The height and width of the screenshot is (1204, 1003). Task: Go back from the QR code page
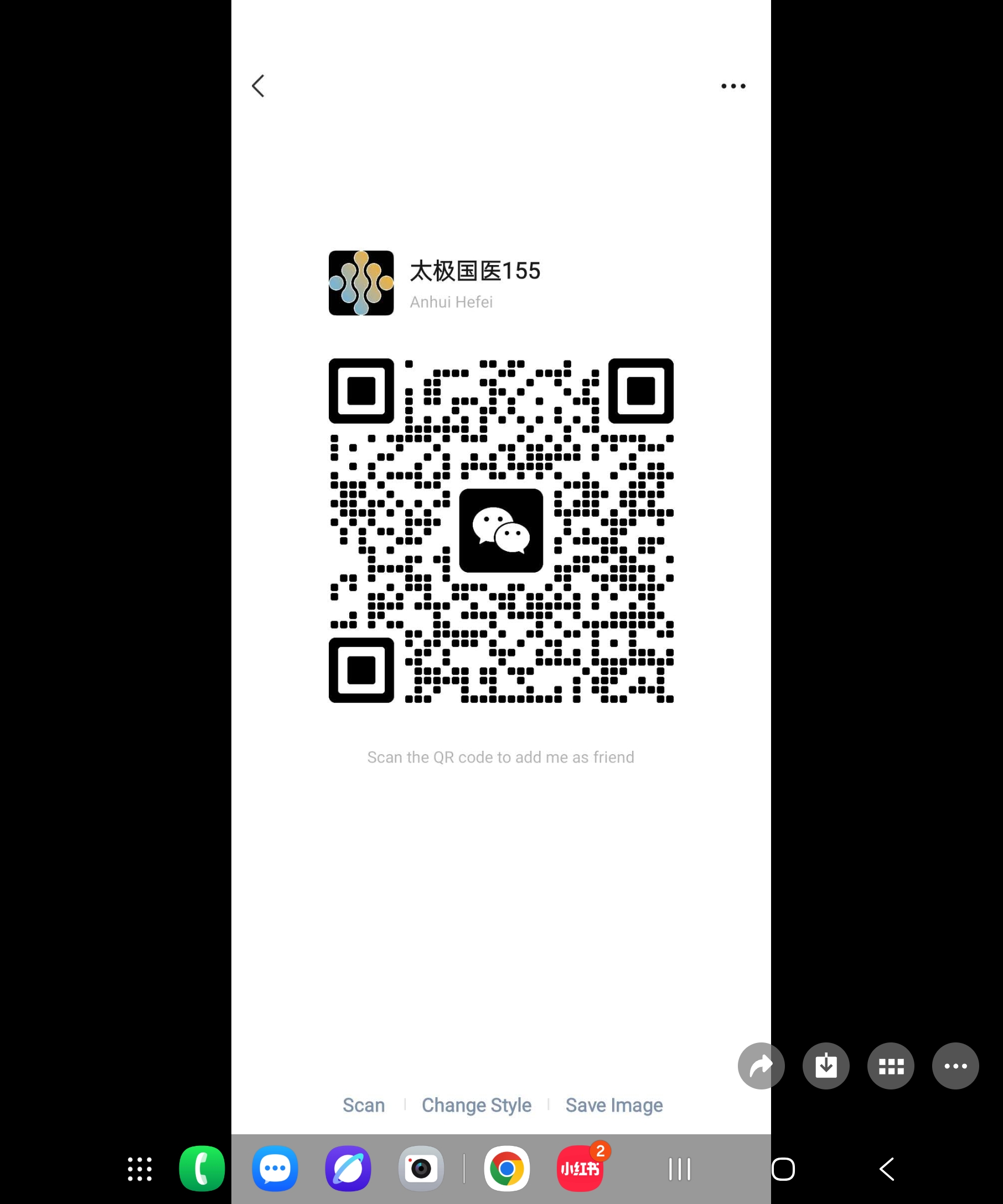click(258, 86)
